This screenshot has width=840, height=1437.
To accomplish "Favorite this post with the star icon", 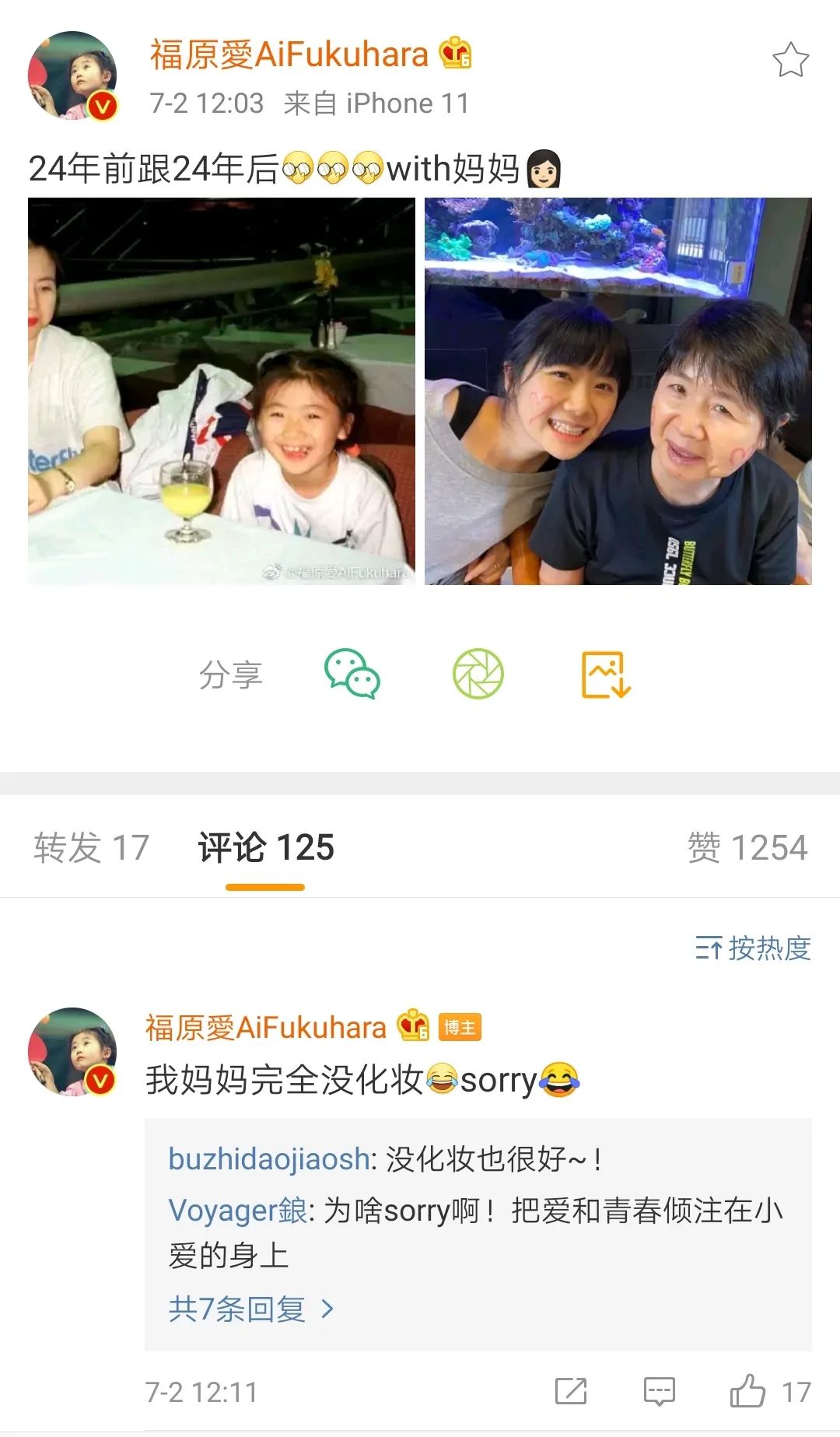I will [x=790, y=60].
